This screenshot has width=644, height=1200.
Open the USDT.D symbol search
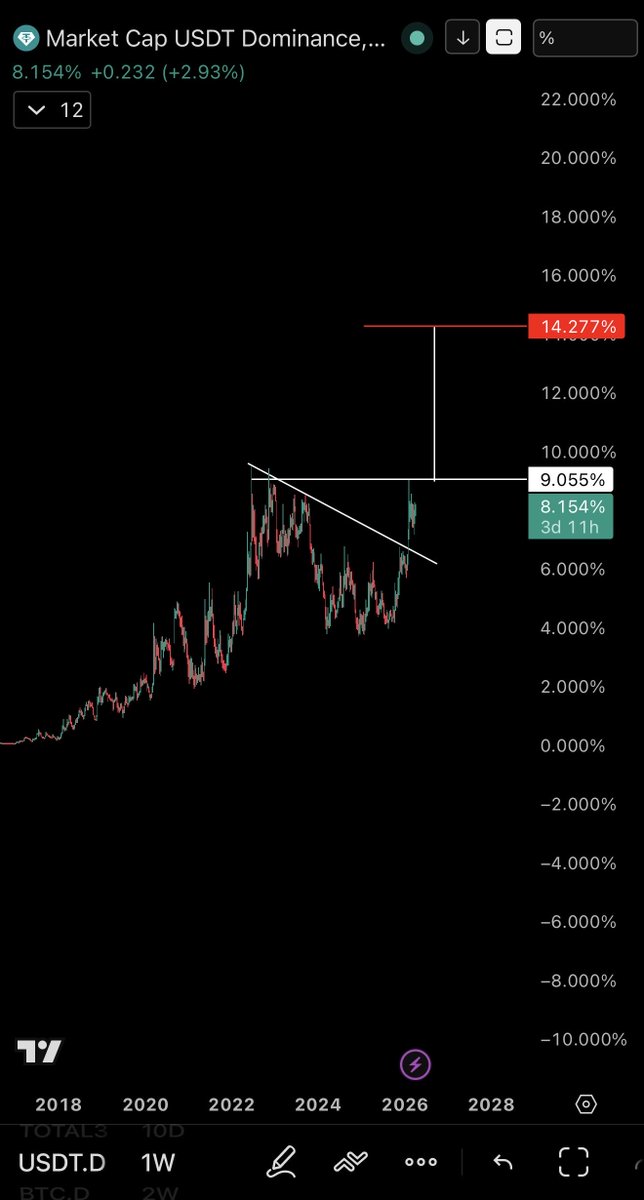63,1163
